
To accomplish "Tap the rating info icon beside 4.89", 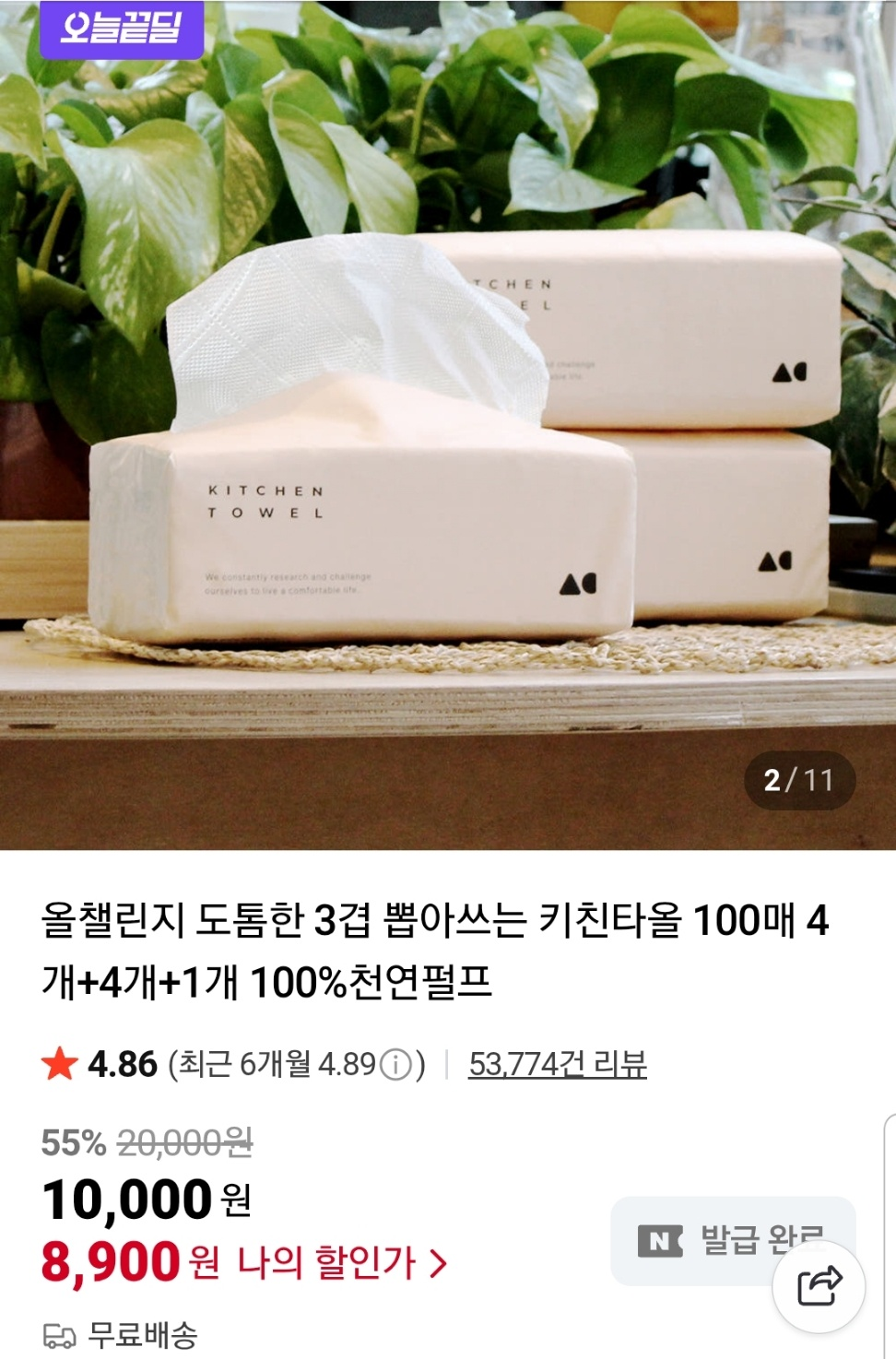I will click(395, 1065).
